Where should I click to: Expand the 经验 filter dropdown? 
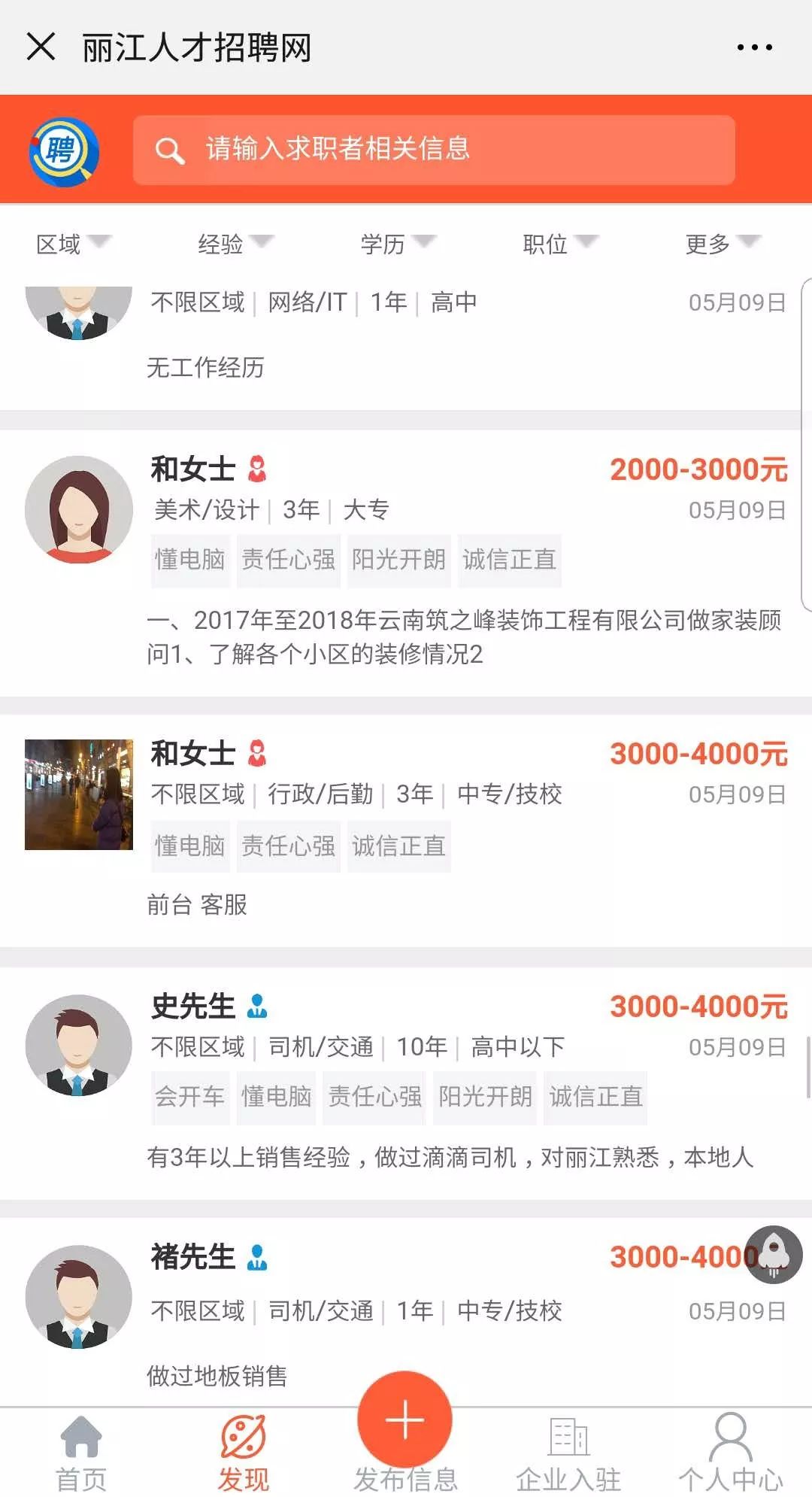click(235, 244)
